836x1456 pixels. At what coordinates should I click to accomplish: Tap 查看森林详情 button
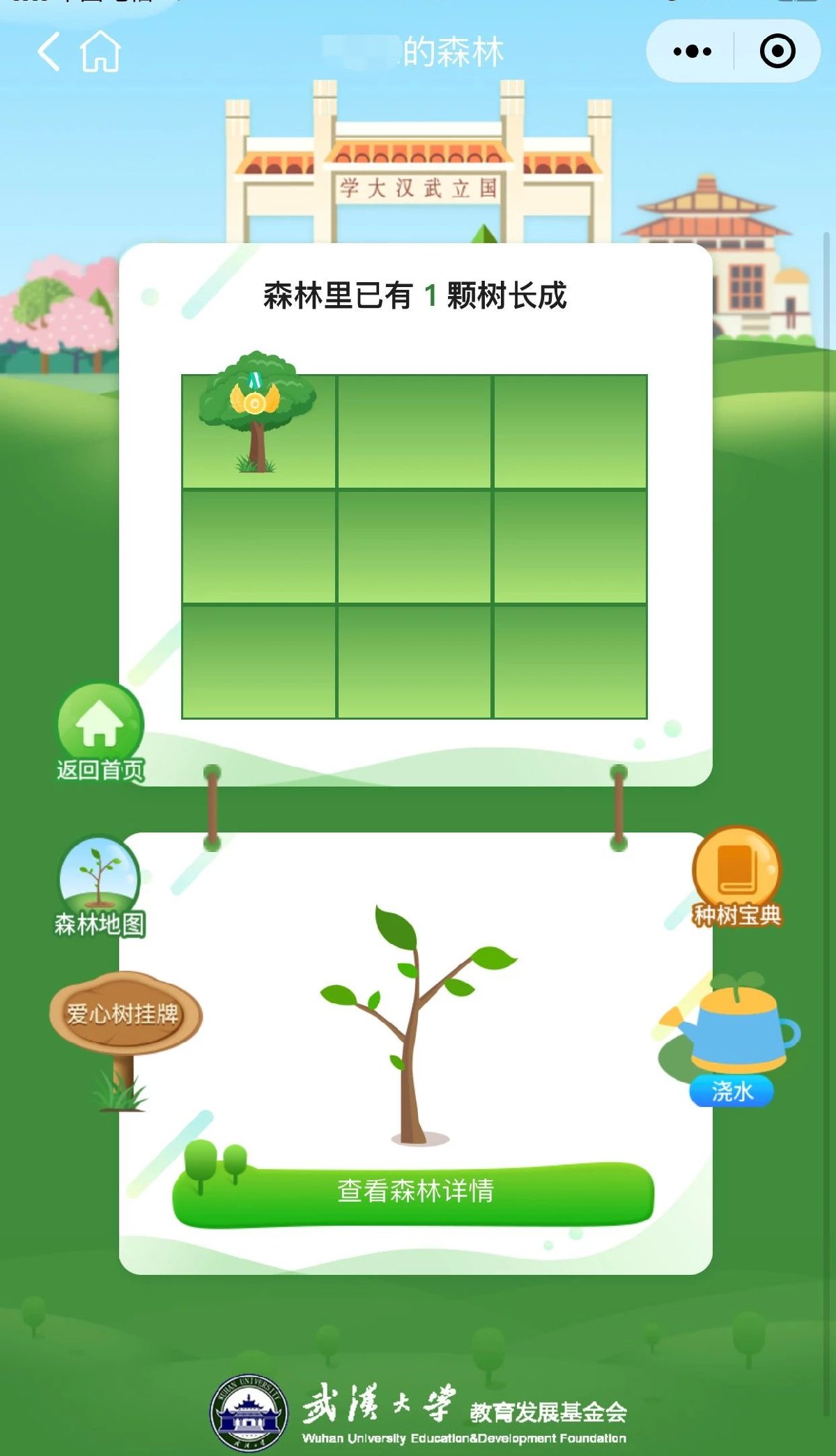(x=415, y=1191)
